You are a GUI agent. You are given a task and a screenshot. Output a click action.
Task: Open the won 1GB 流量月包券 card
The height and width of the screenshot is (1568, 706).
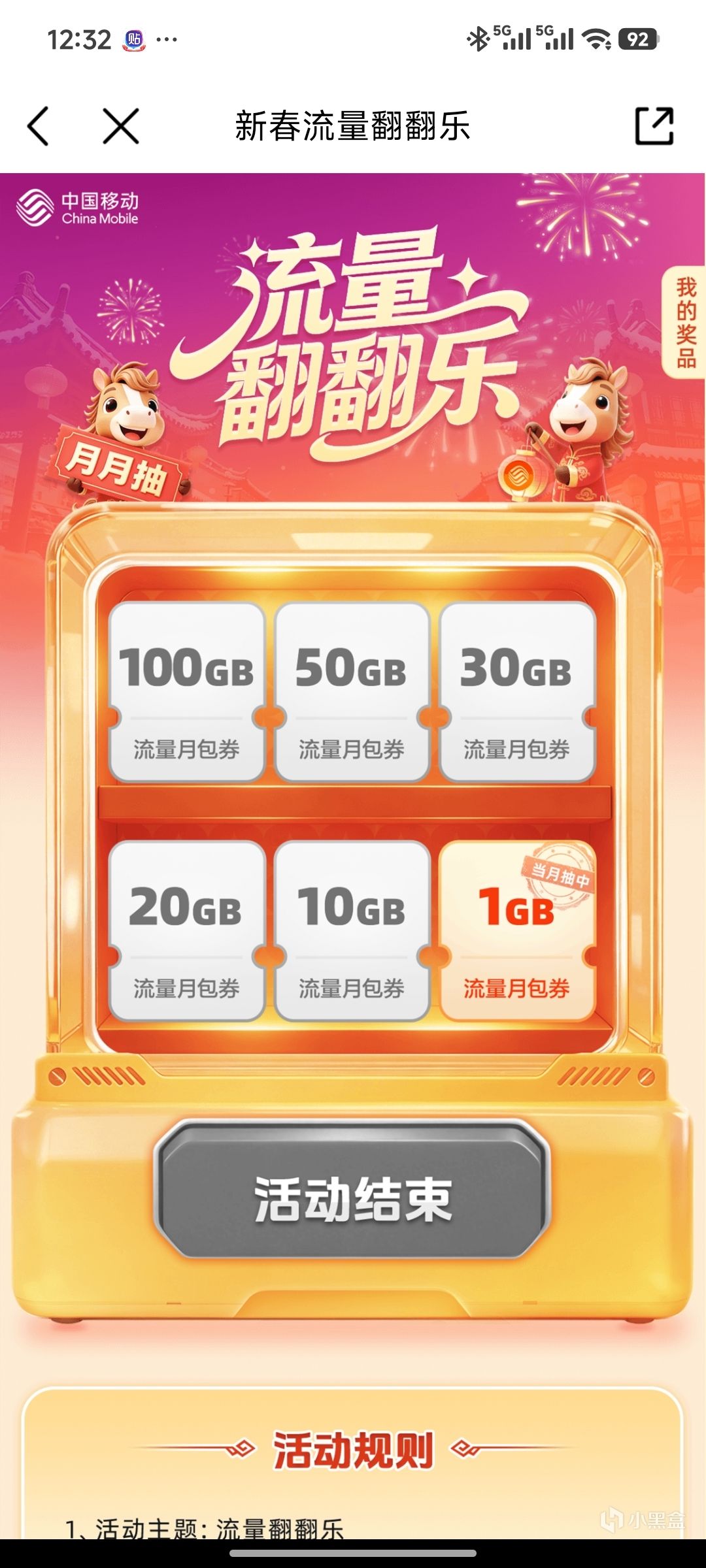pos(516,931)
